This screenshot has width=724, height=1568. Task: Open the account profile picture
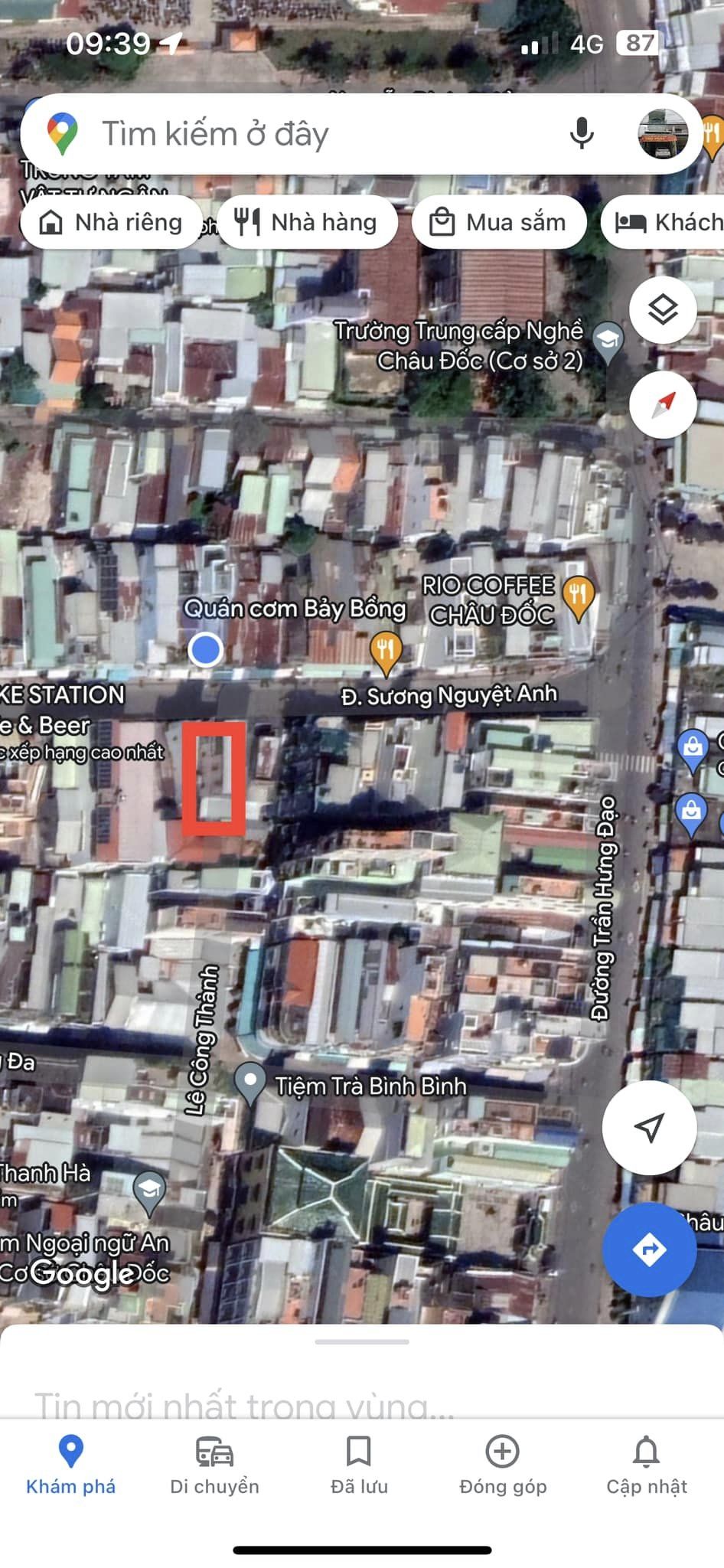tap(663, 134)
